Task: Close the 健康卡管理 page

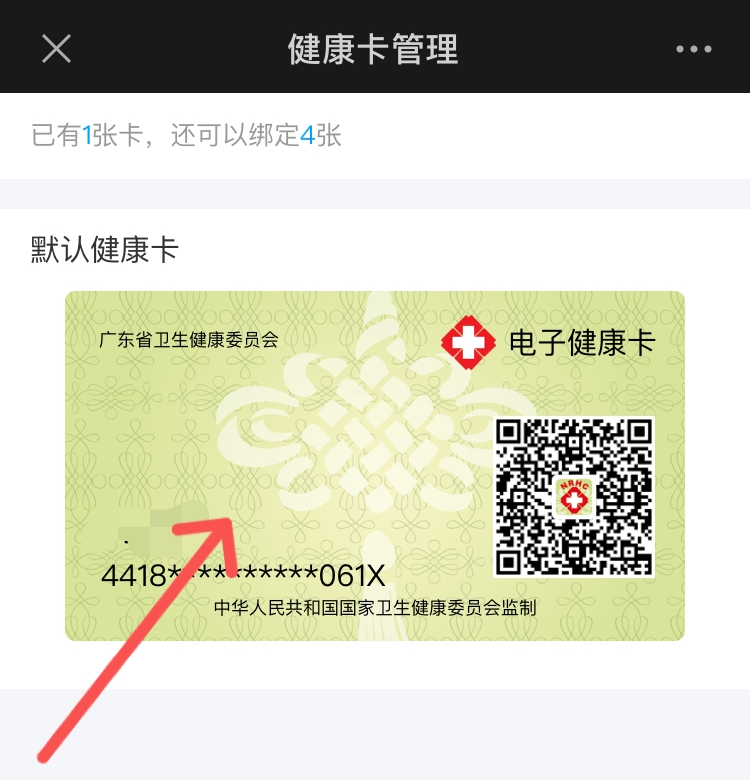Action: [x=56, y=48]
